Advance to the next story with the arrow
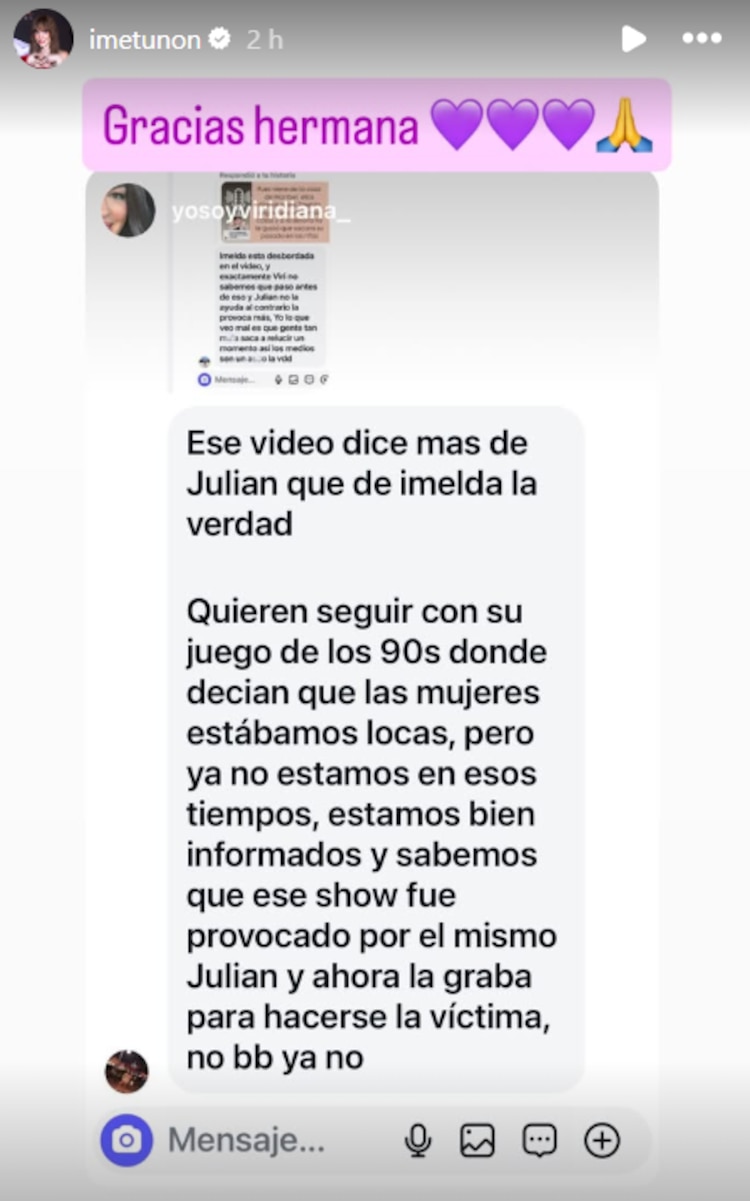Image resolution: width=750 pixels, height=1201 pixels. click(634, 38)
